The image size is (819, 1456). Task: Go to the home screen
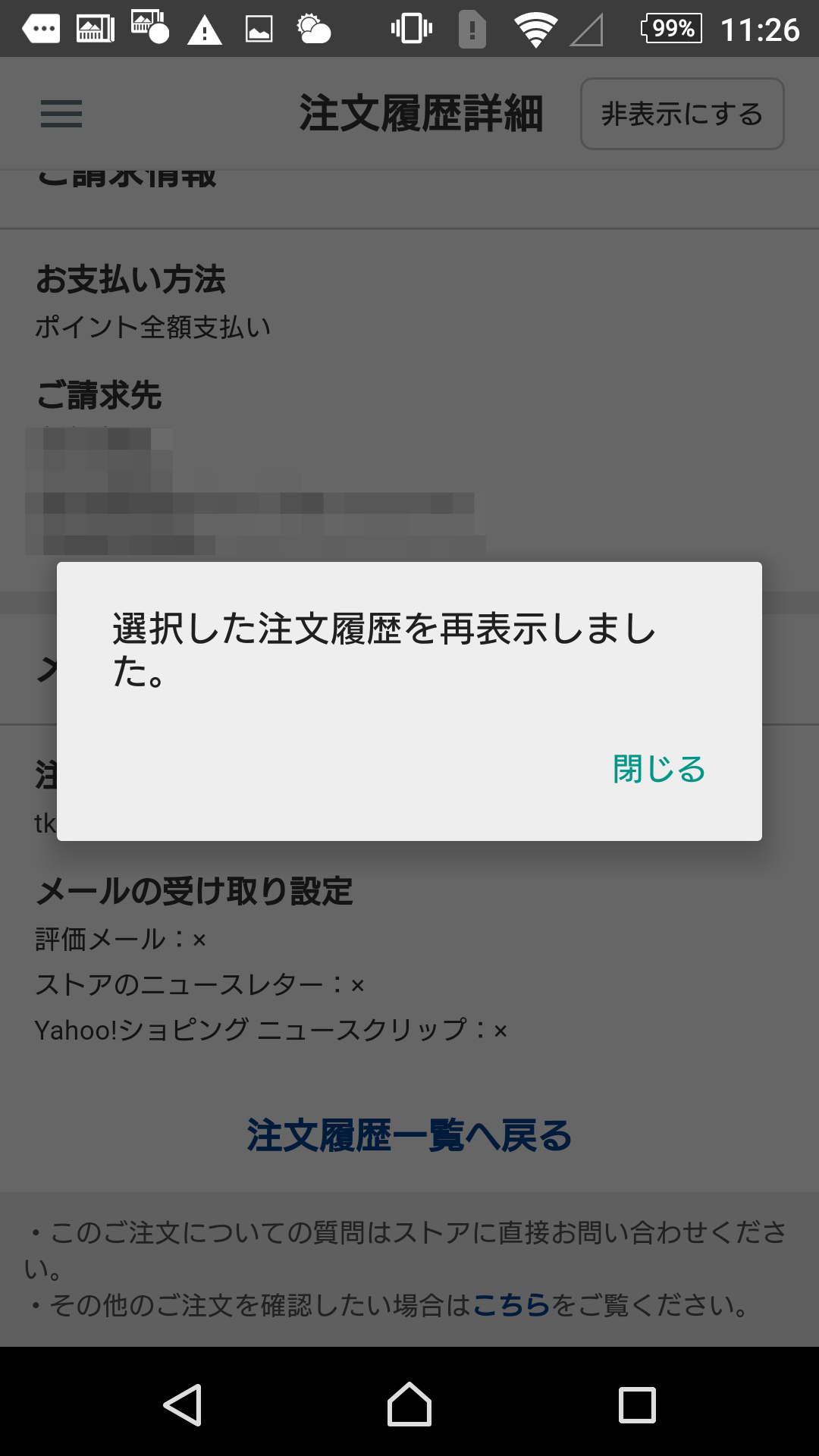(x=409, y=1404)
